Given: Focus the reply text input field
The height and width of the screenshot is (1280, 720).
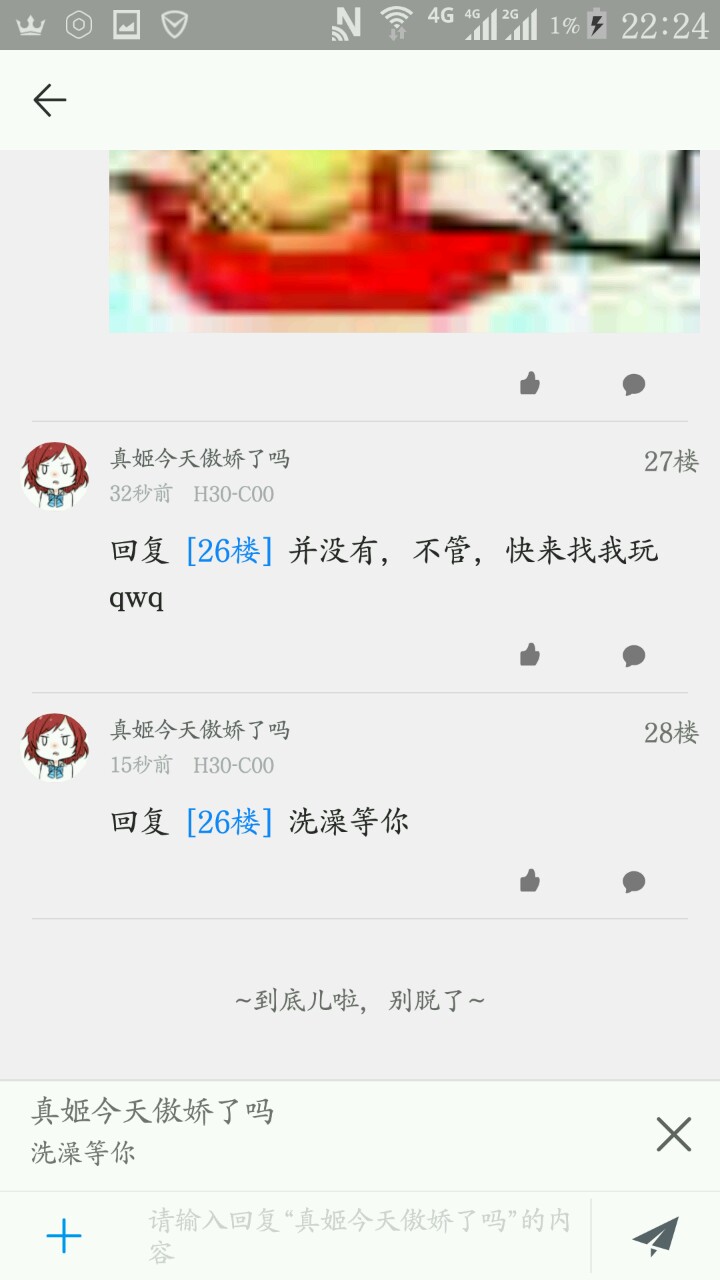Looking at the screenshot, I should point(360,1236).
